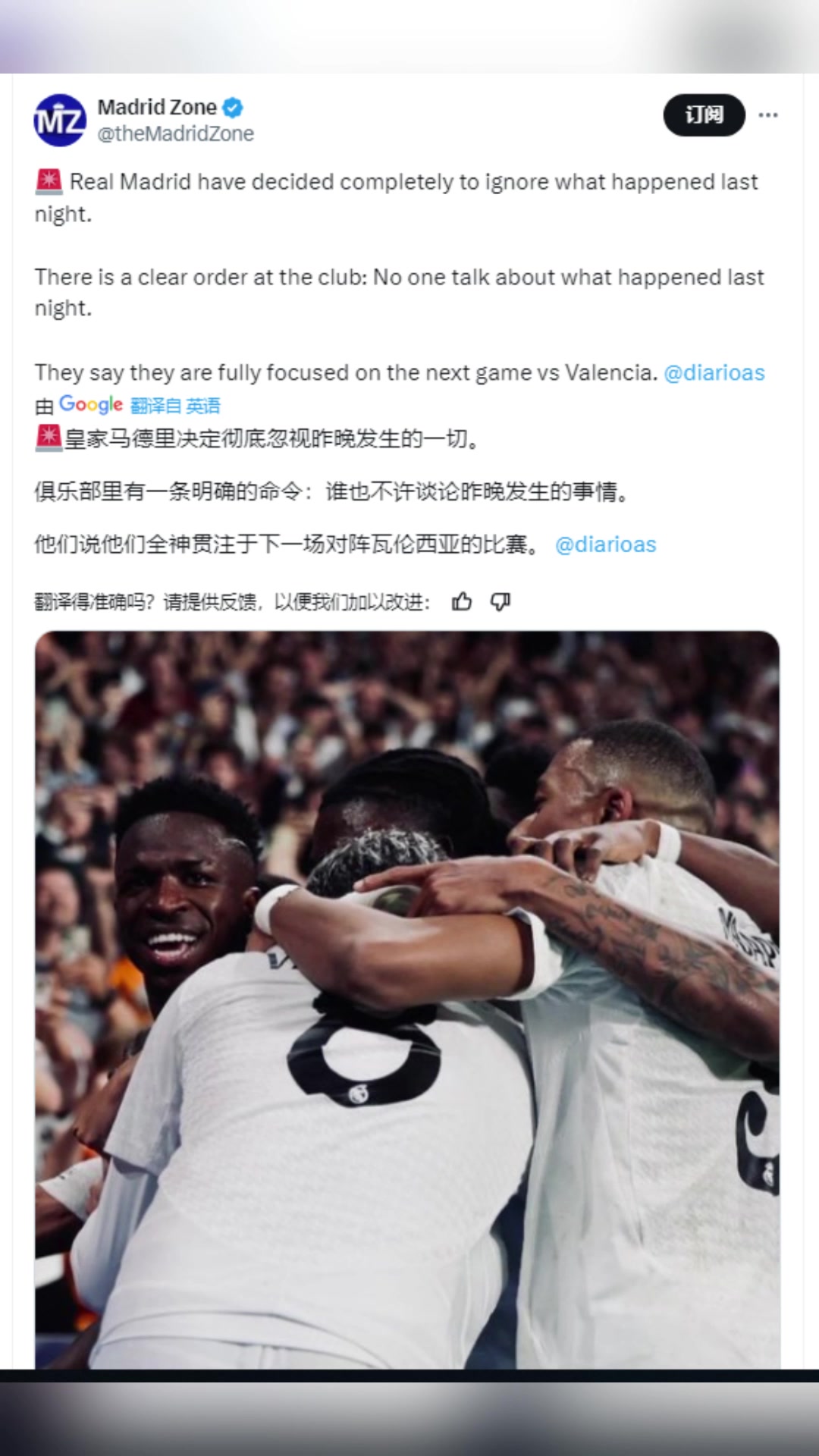Image resolution: width=819 pixels, height=1456 pixels.
Task: Open the @diarioas mention in the English text
Action: 714,373
